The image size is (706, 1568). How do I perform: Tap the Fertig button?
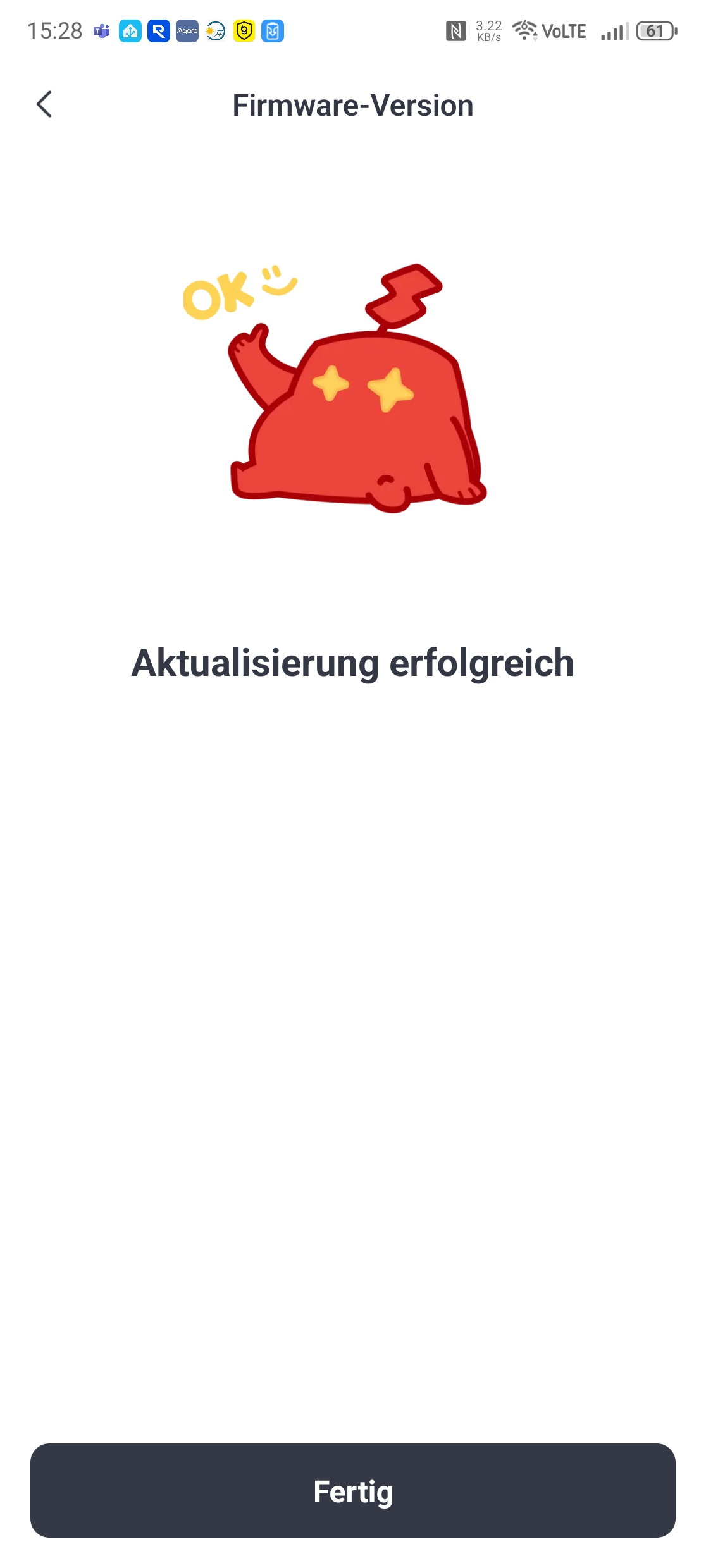pyautogui.click(x=353, y=1491)
